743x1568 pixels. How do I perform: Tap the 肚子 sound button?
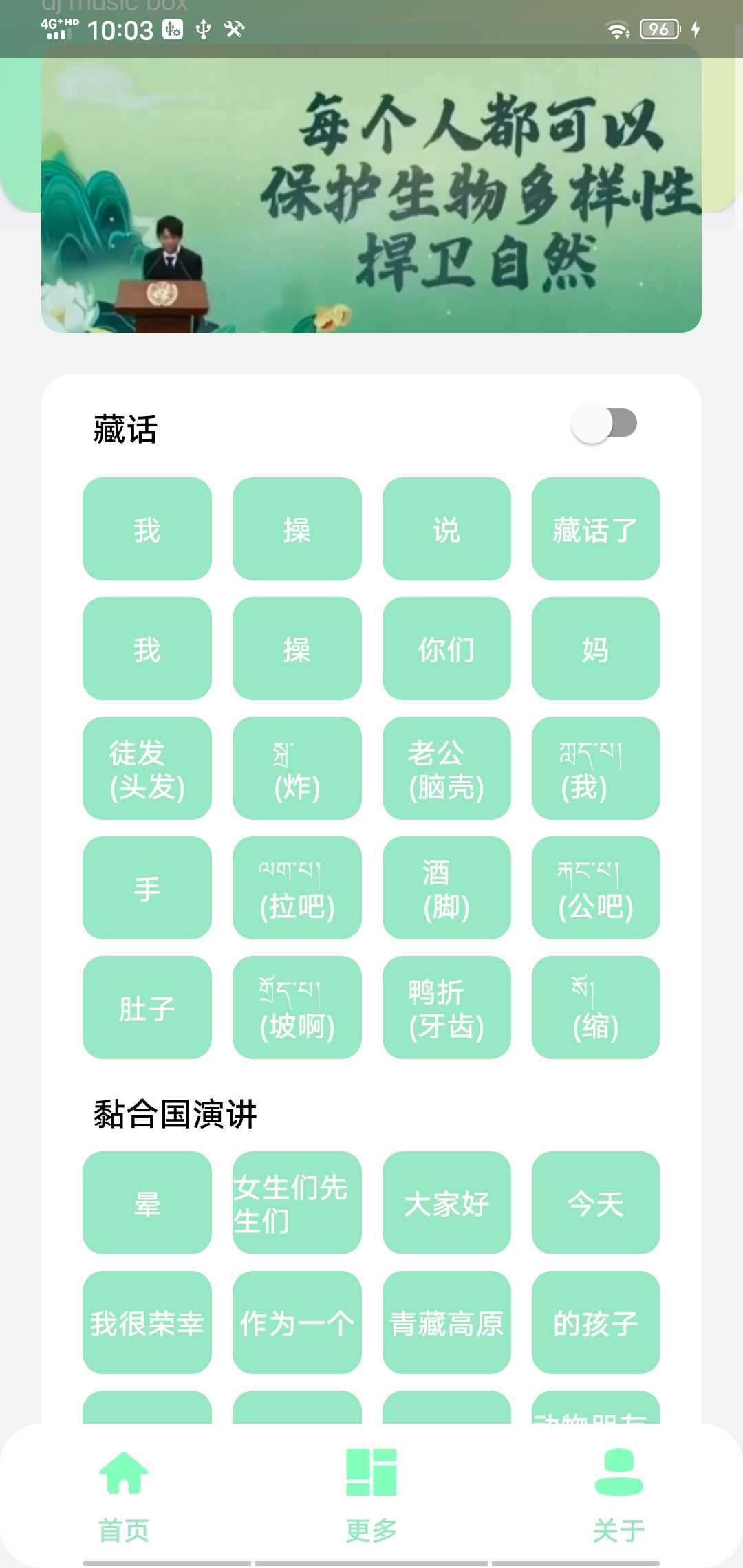tap(147, 1008)
